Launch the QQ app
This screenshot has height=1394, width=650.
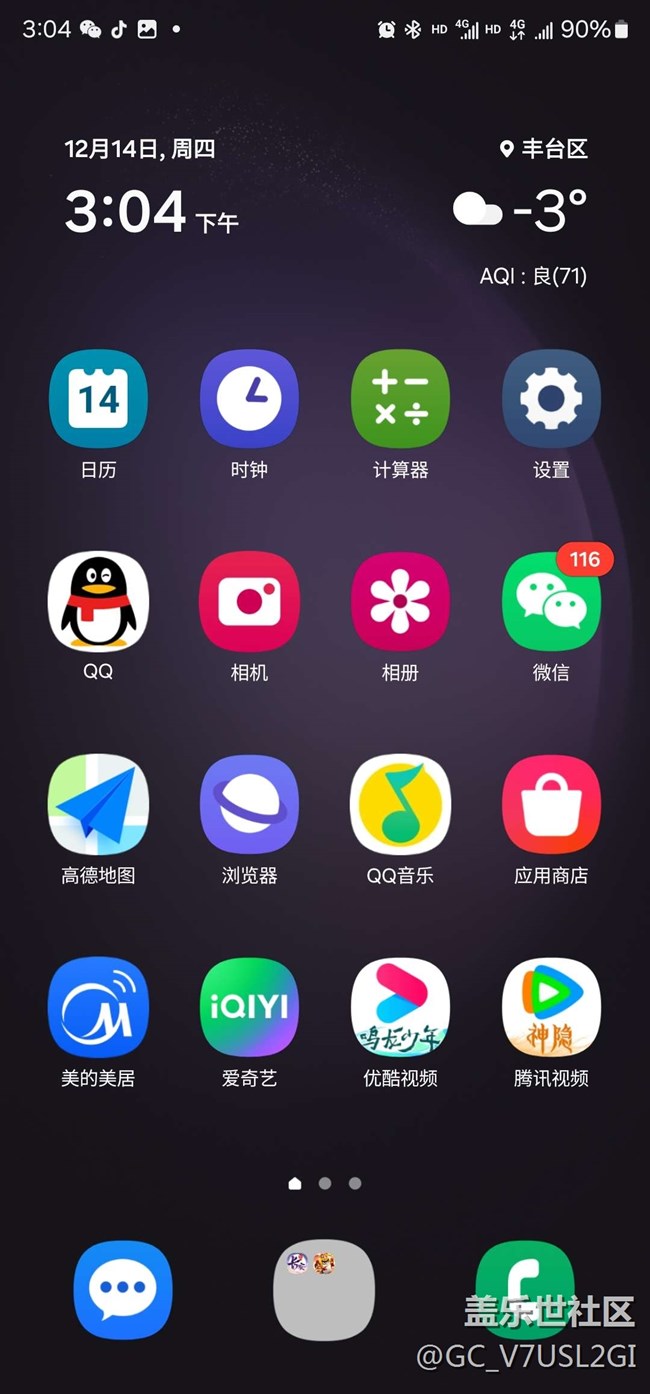click(x=98, y=601)
